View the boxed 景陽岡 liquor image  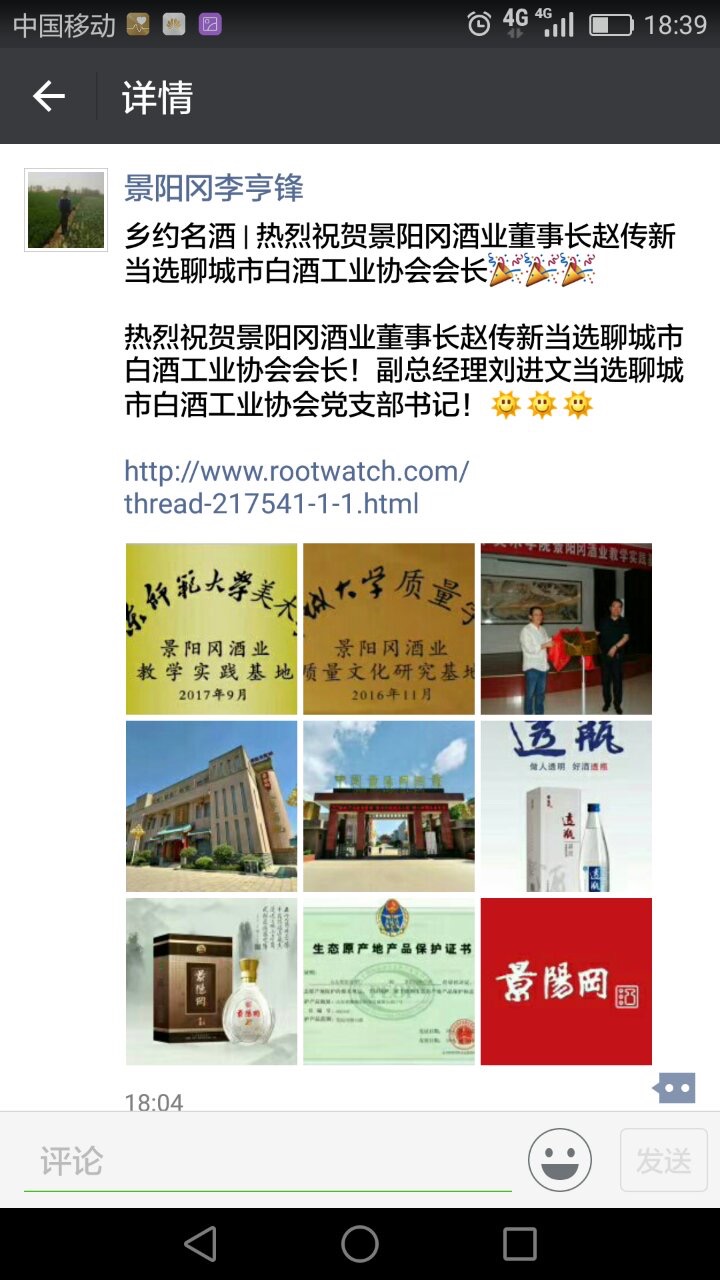tap(212, 981)
